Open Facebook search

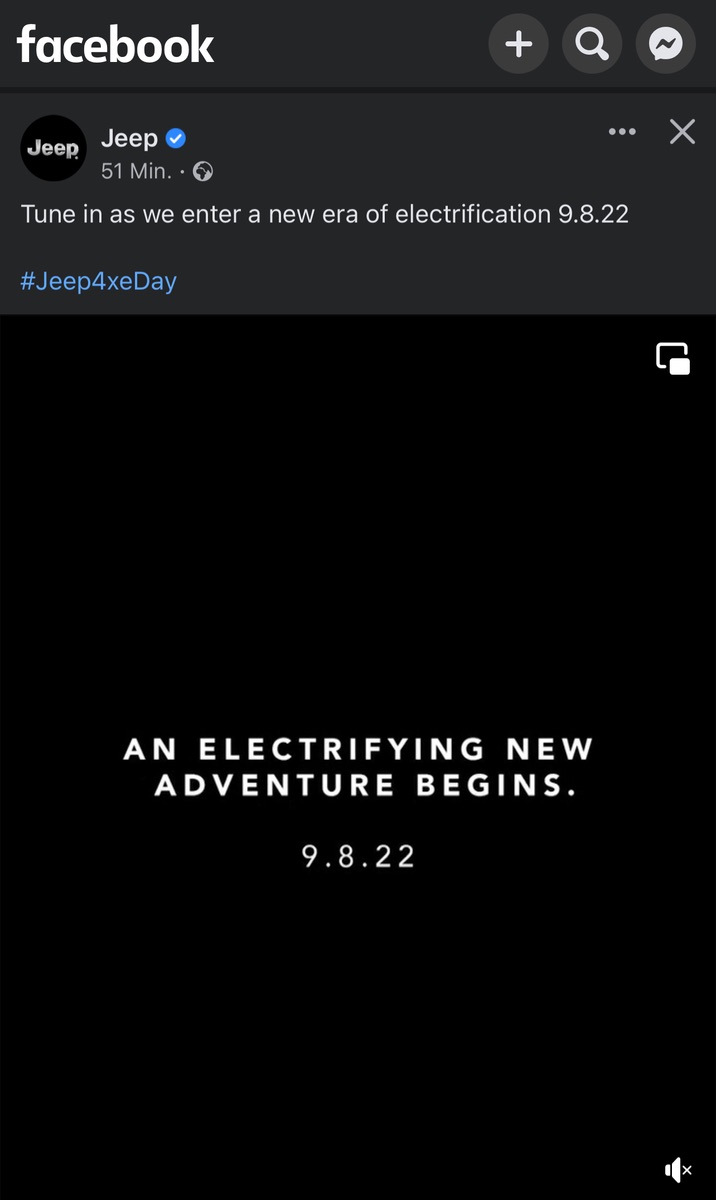(x=592, y=44)
